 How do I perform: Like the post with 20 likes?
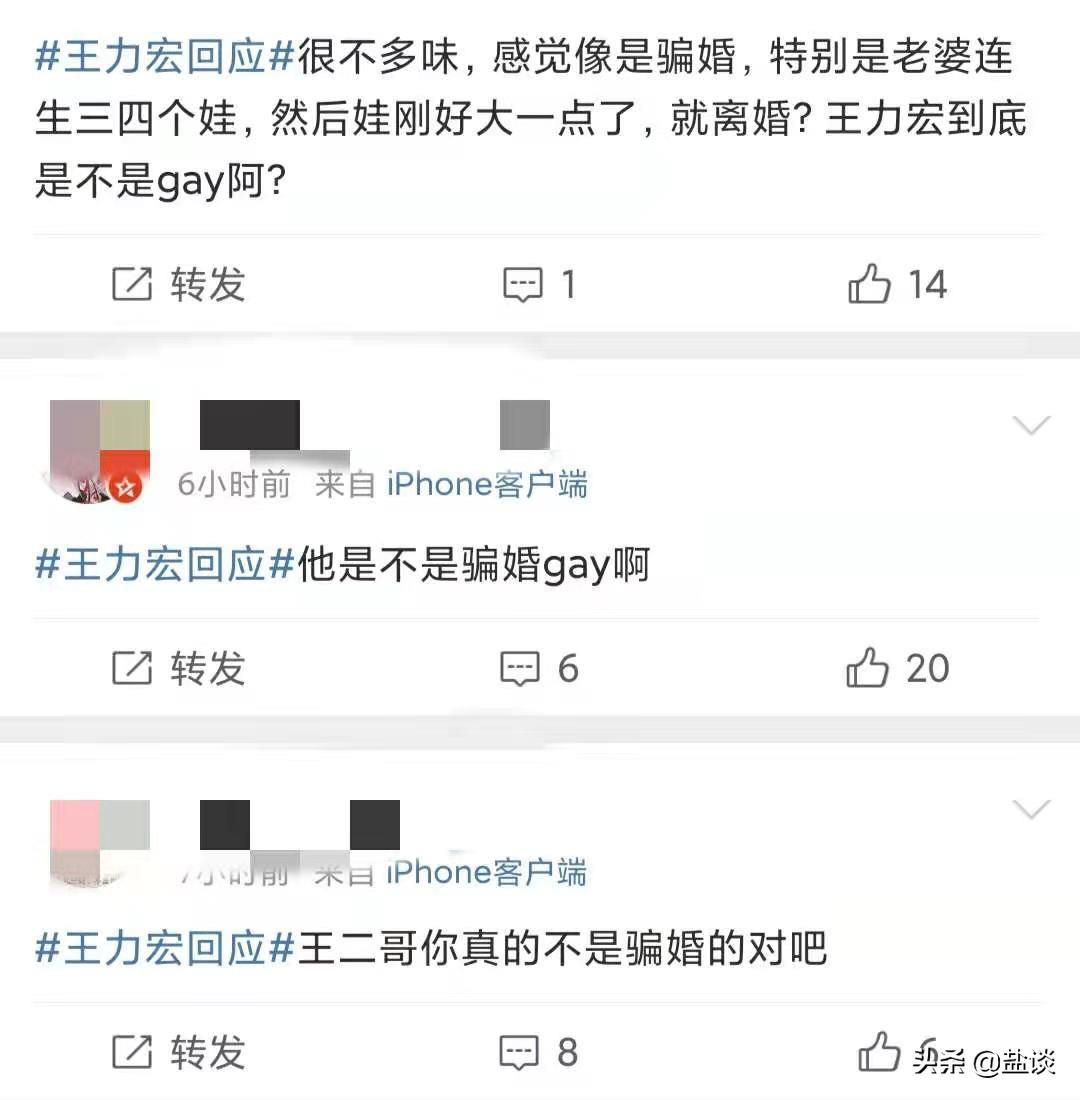tap(896, 668)
